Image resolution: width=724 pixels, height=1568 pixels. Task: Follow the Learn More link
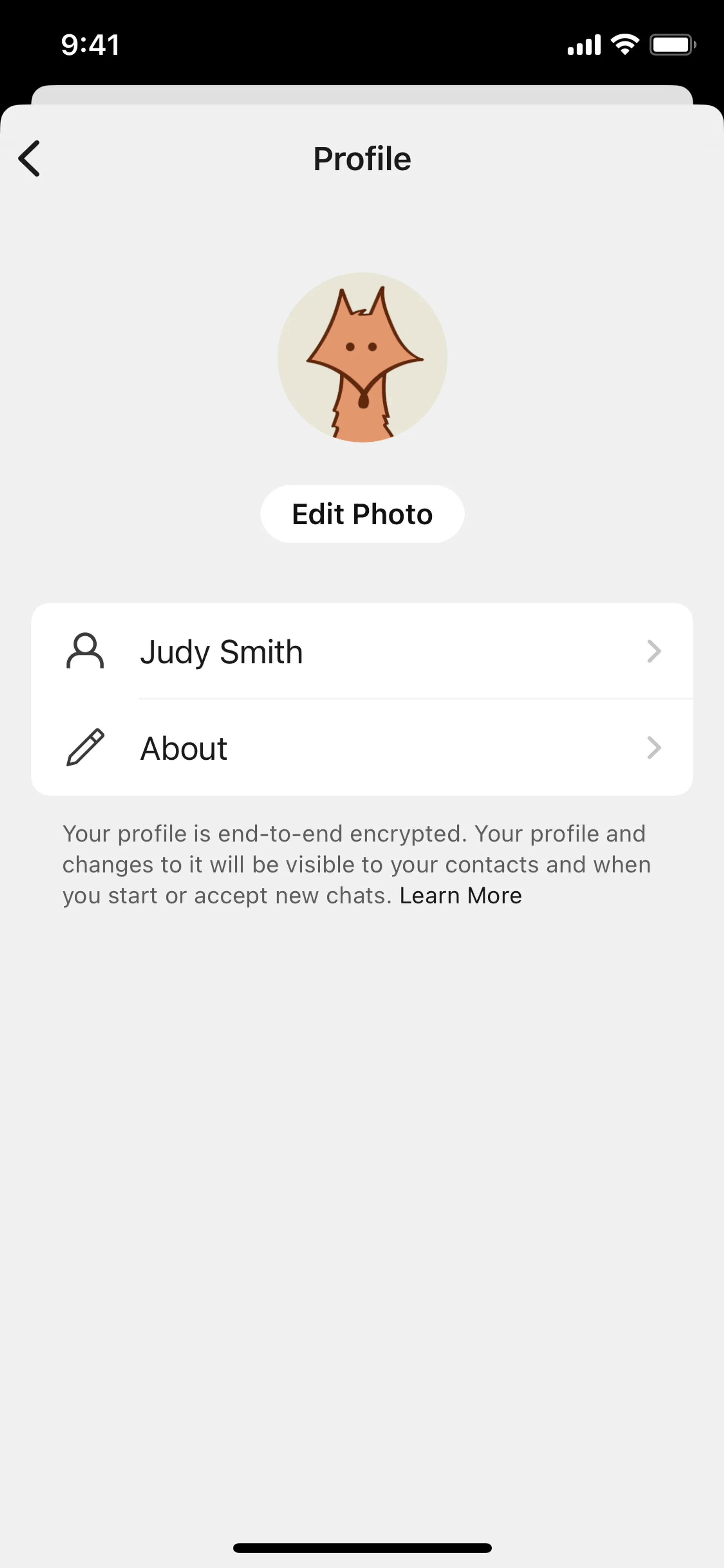[x=460, y=895]
